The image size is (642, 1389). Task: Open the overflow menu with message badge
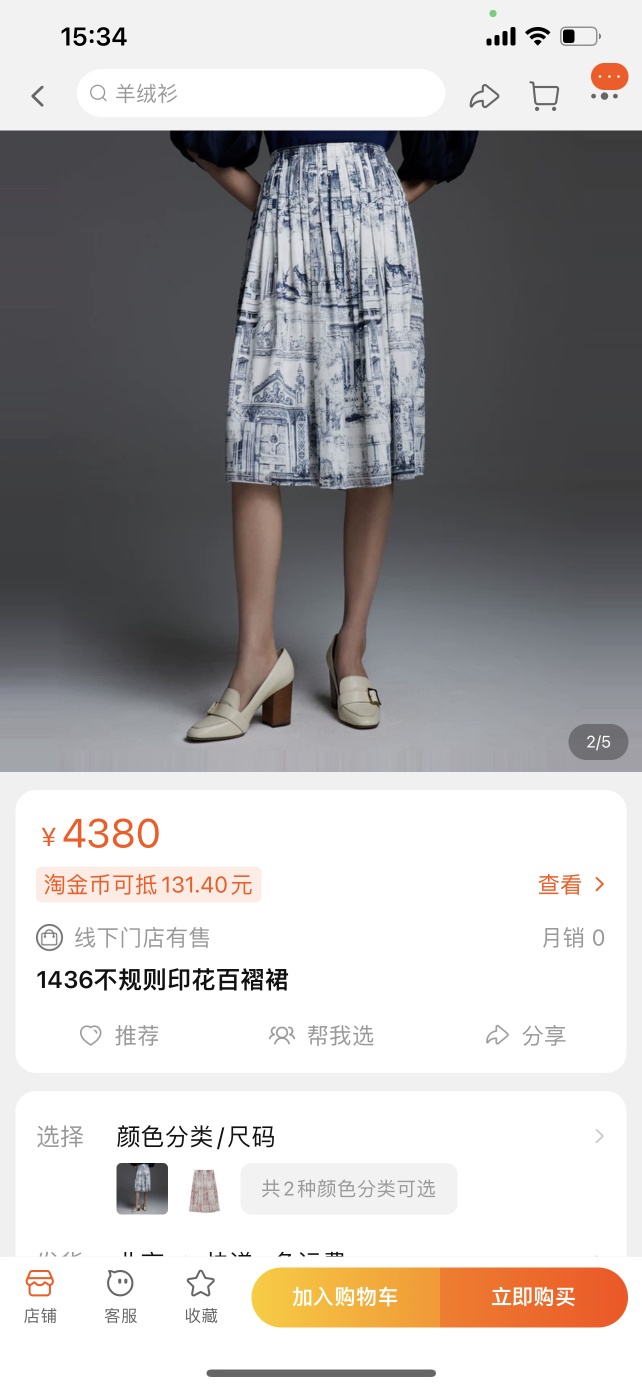pos(606,86)
